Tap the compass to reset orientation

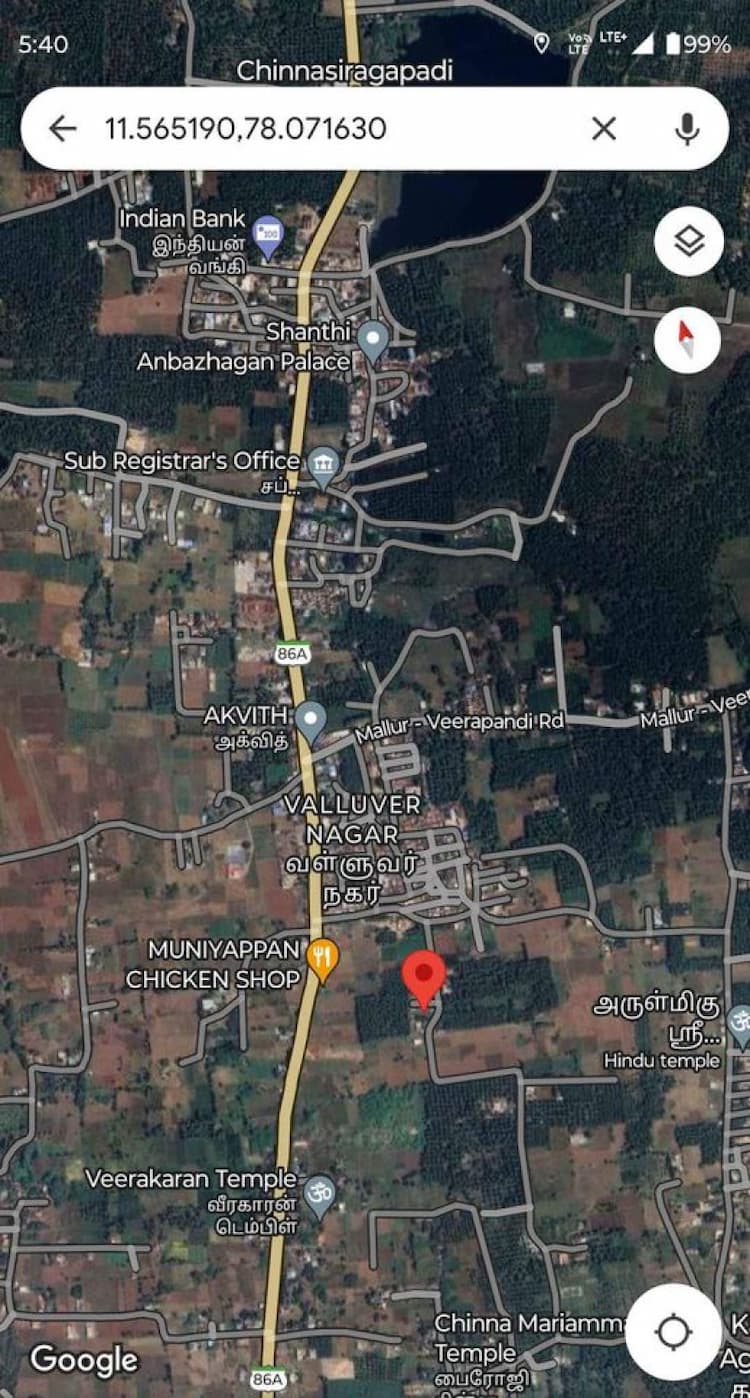pos(686,339)
